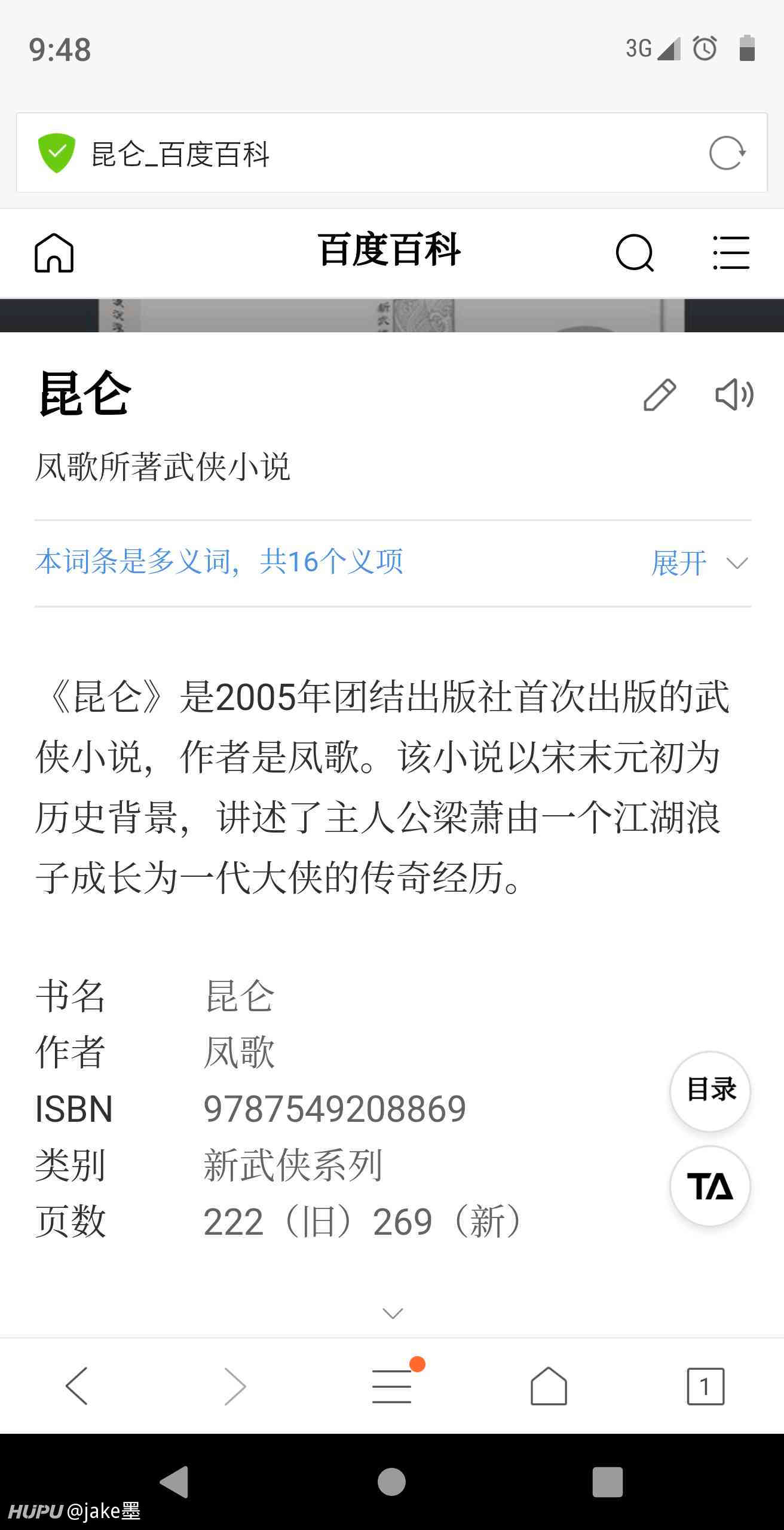The width and height of the screenshot is (784, 1530).
Task: Reload the page with the refresh icon
Action: pos(727,154)
